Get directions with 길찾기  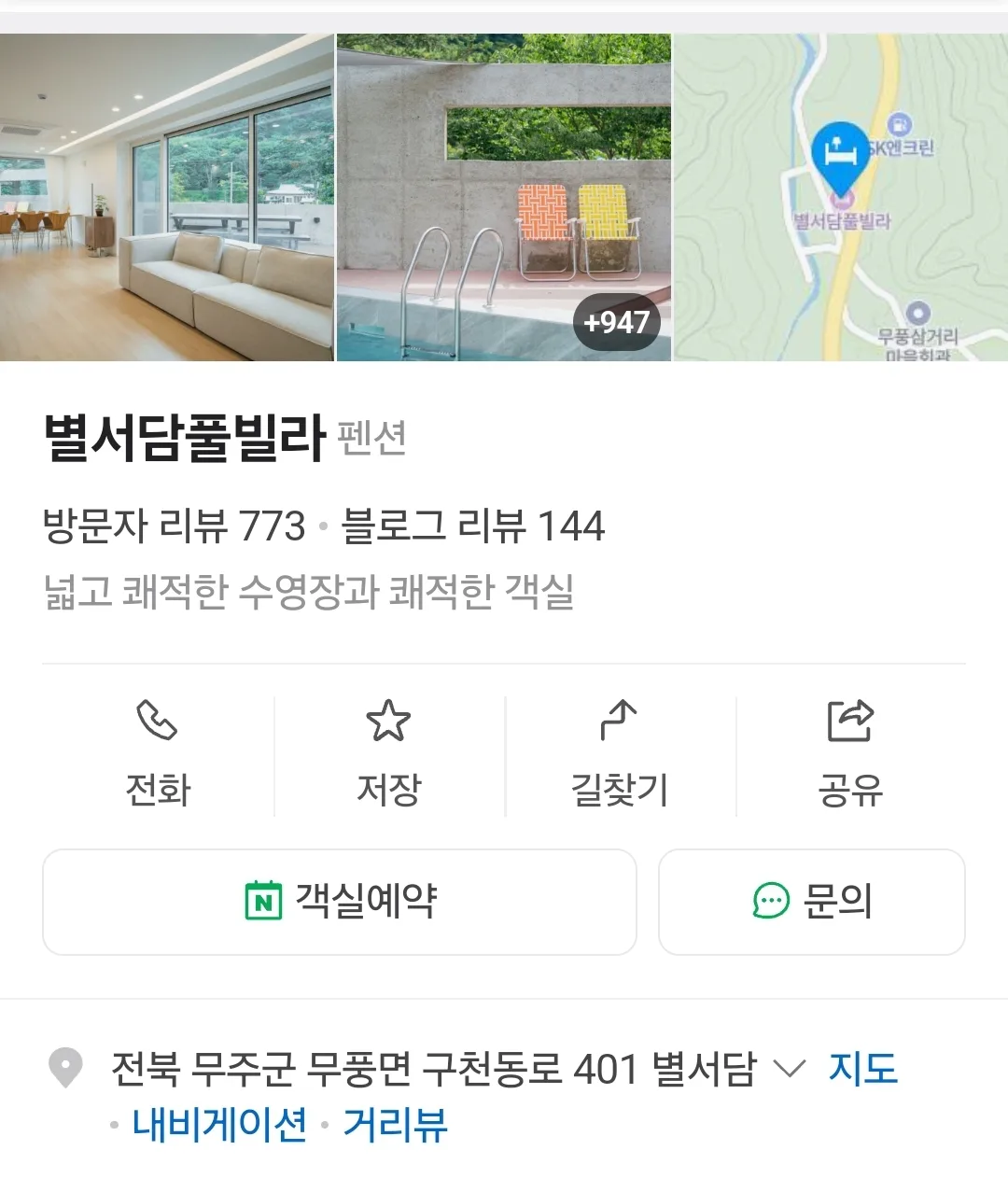pos(620,754)
